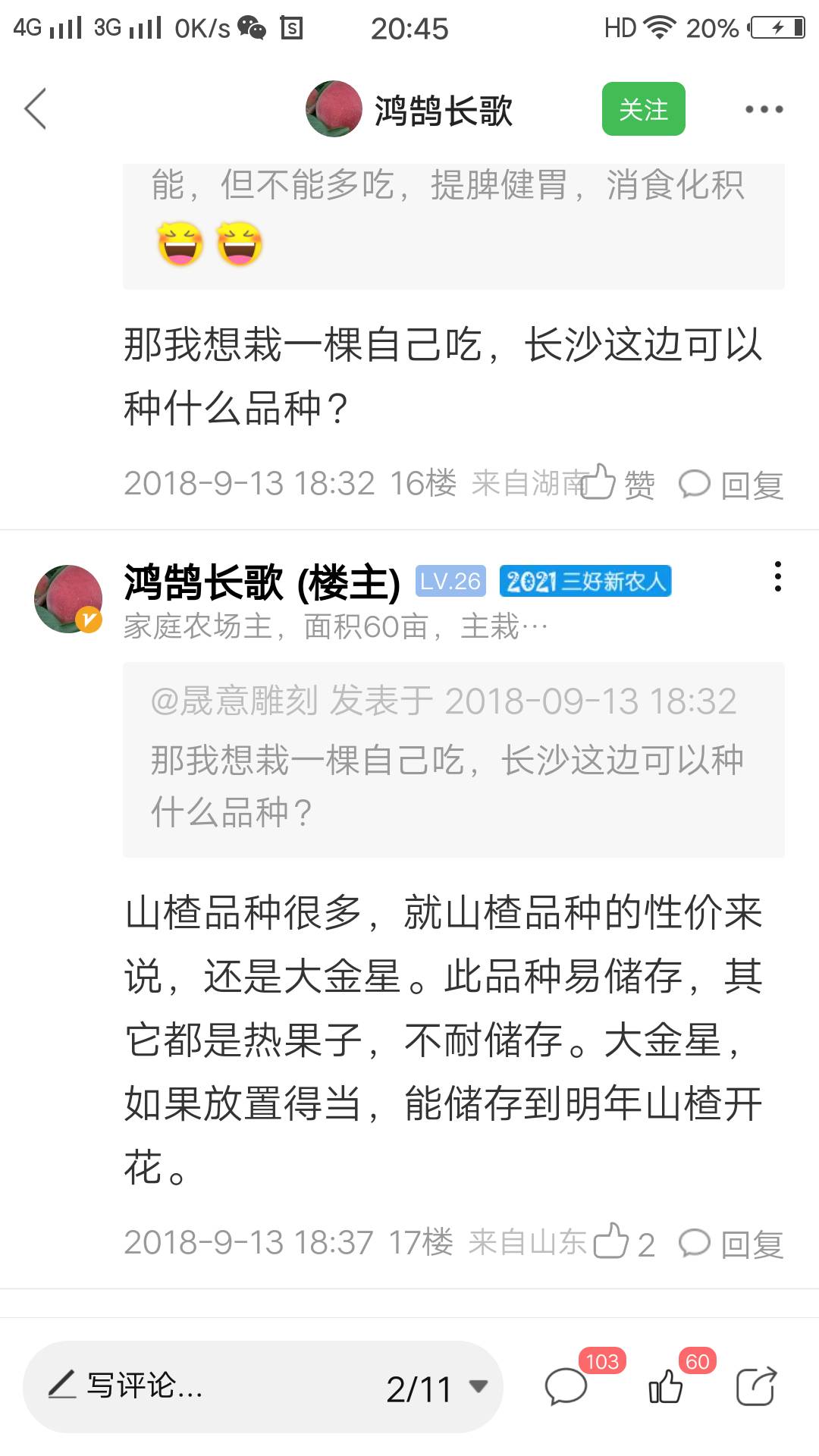
Task: Open the 2021 三好新农人 badge
Action: (x=585, y=582)
